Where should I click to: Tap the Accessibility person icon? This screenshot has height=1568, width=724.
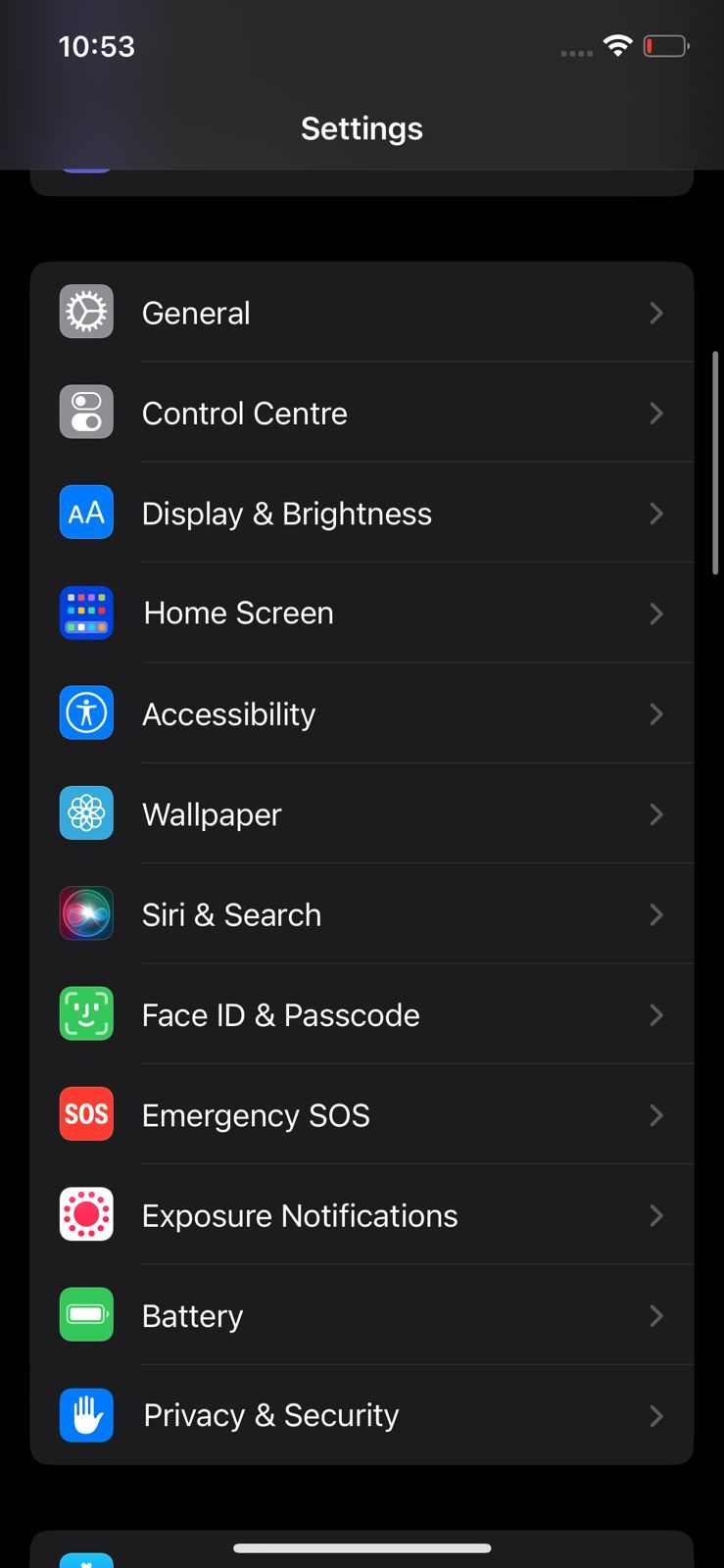(x=86, y=712)
